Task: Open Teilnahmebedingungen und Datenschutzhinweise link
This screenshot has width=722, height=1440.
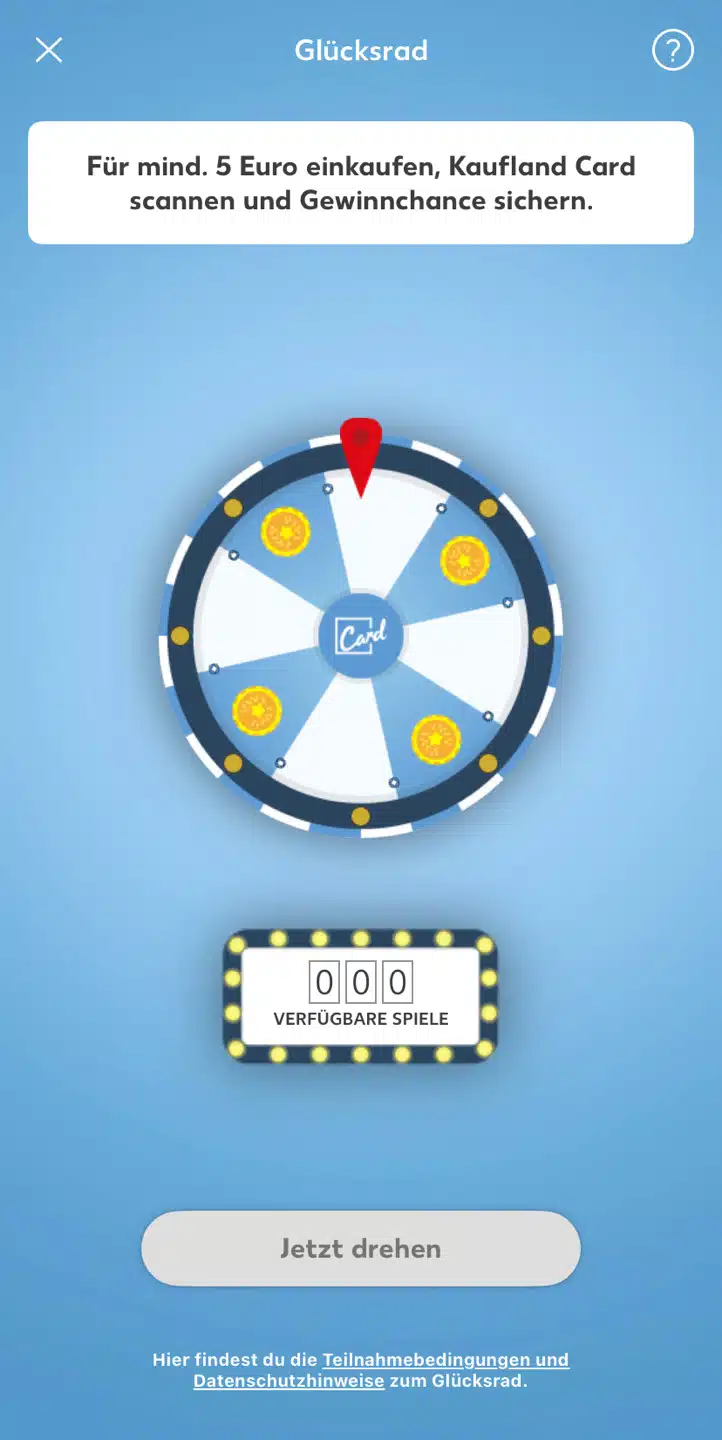Action: (x=445, y=1360)
